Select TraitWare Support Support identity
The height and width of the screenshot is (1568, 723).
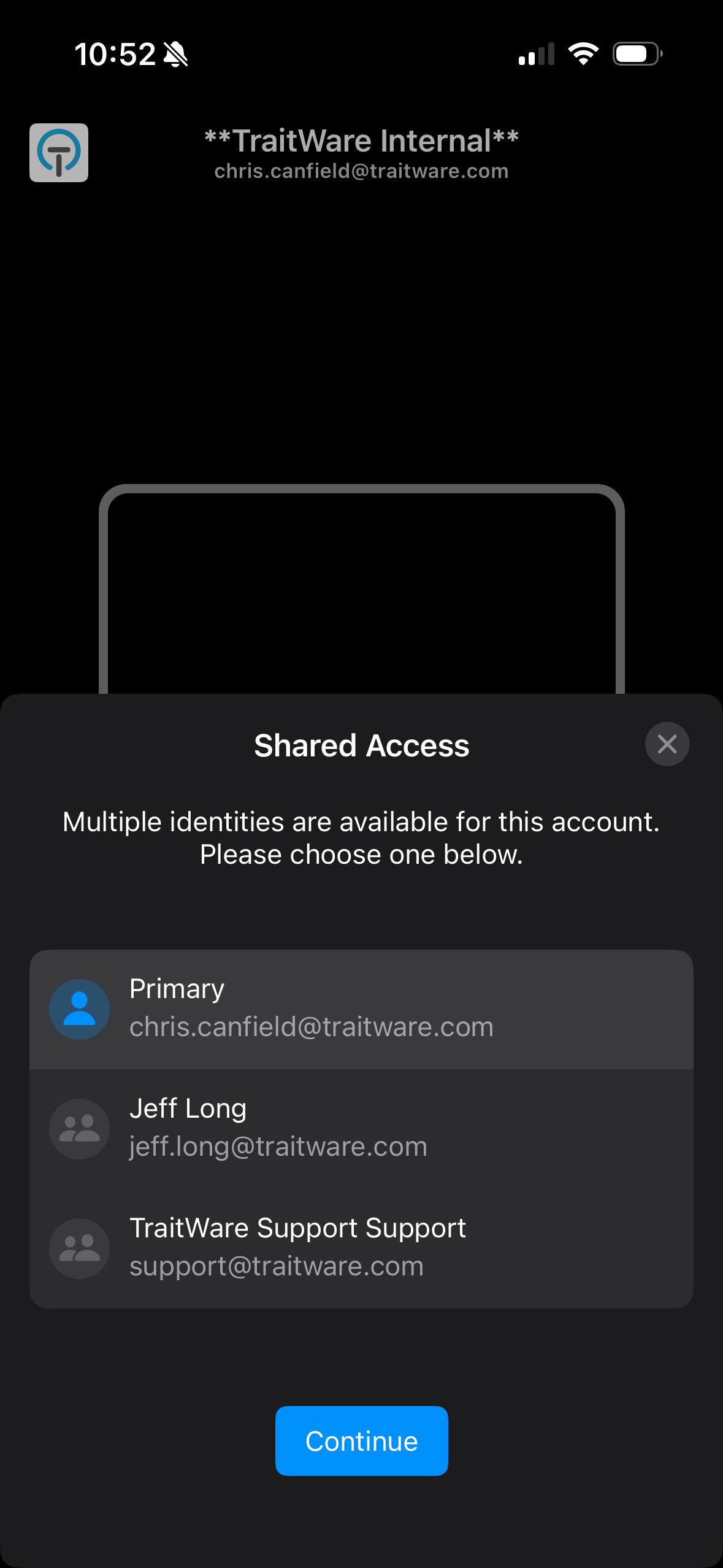pos(361,1248)
